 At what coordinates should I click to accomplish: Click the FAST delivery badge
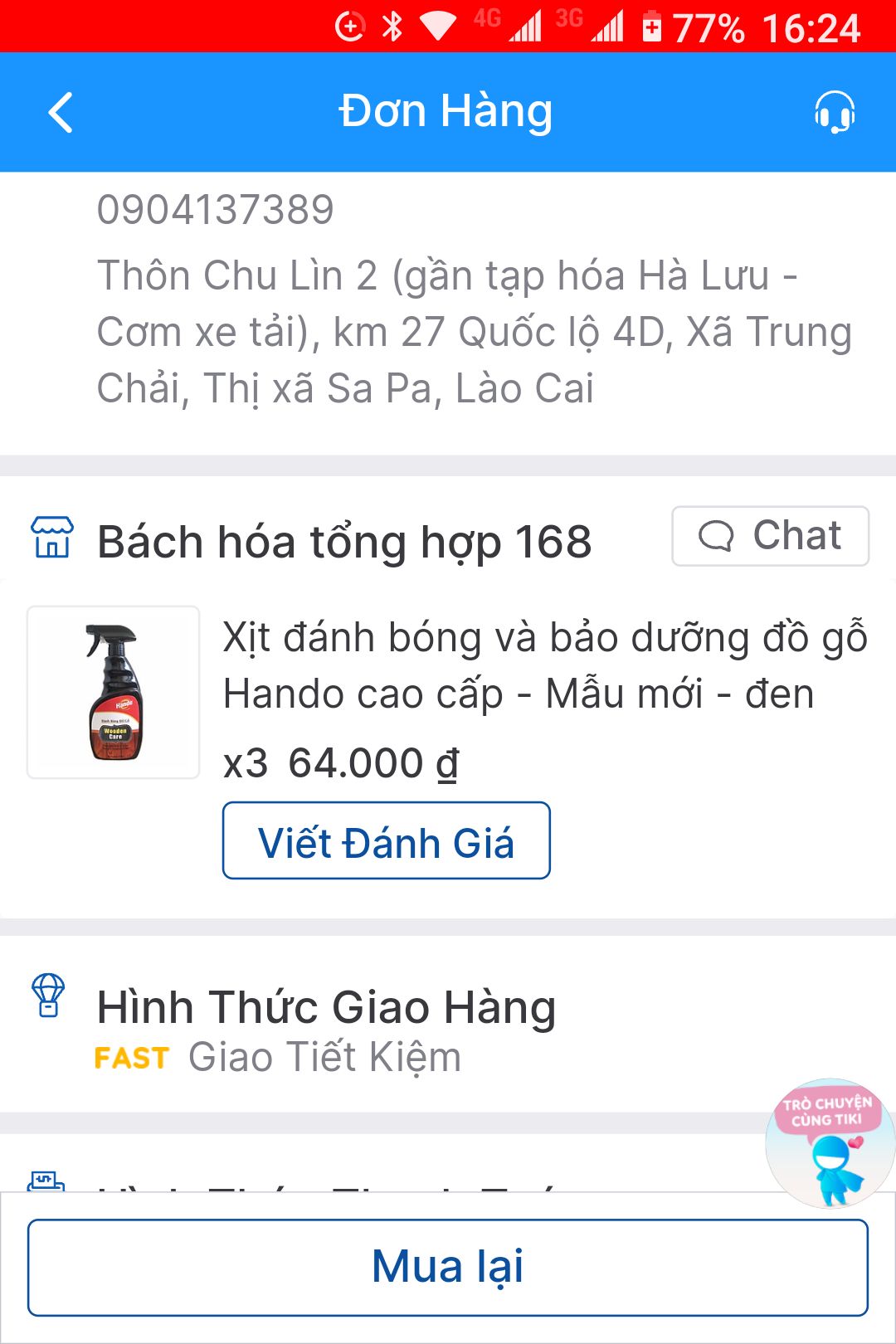pyautogui.click(x=131, y=1058)
